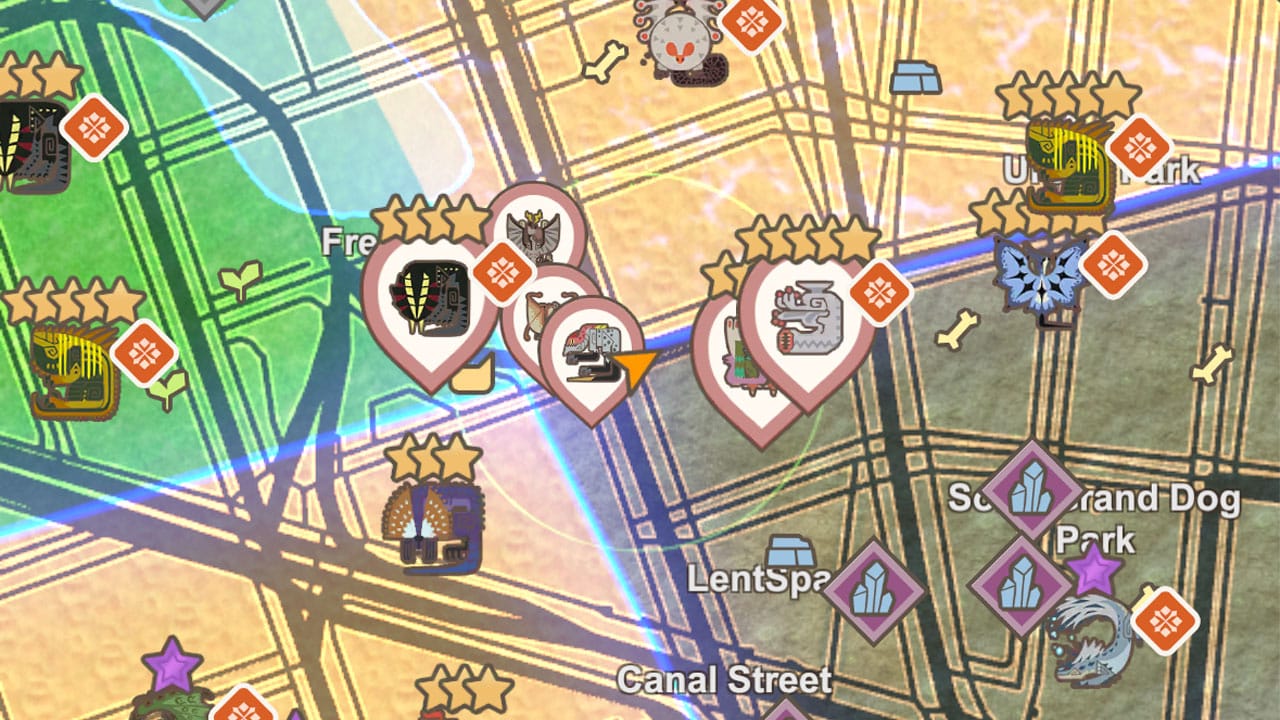
Task: Choose the five-star silver dragon monster pin
Action: tap(807, 320)
